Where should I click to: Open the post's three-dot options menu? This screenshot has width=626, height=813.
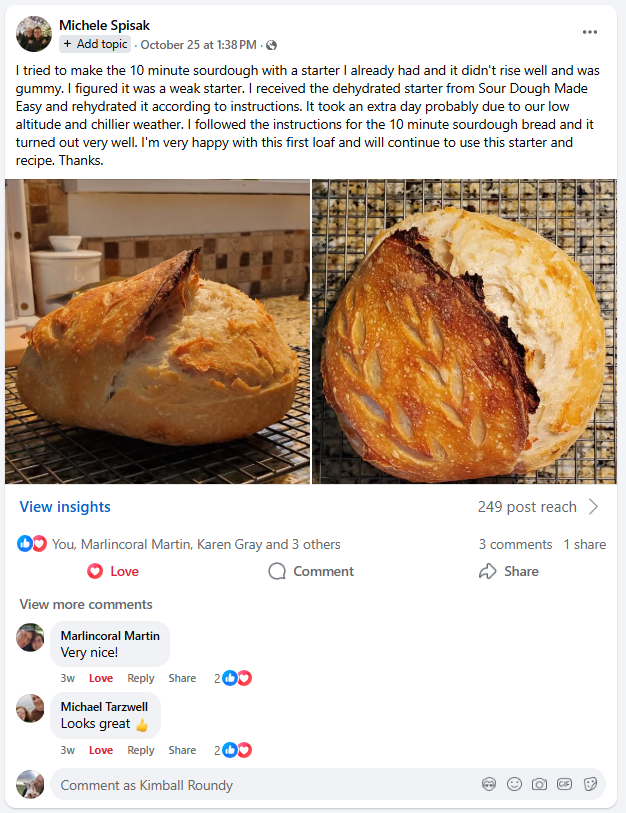tap(591, 32)
